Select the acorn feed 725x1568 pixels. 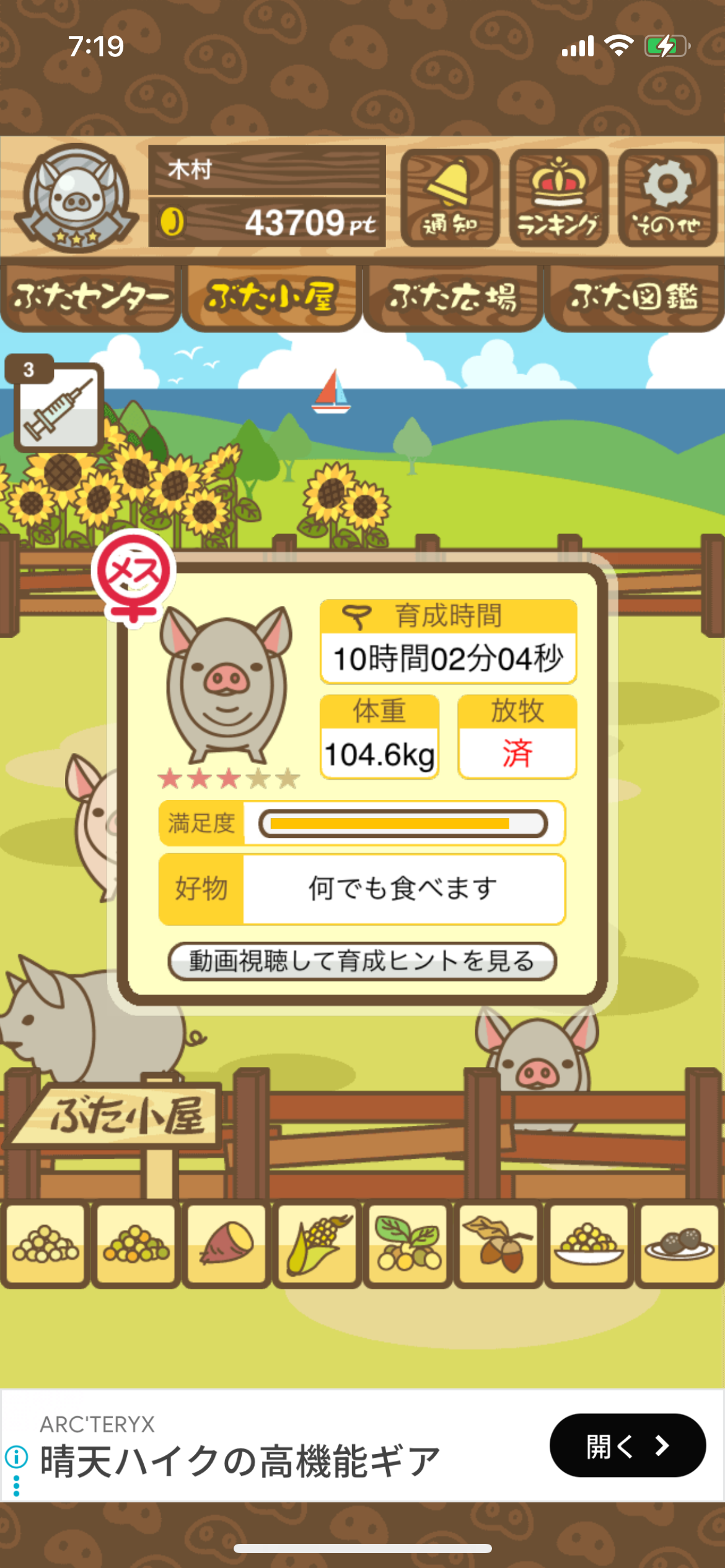tap(498, 1244)
